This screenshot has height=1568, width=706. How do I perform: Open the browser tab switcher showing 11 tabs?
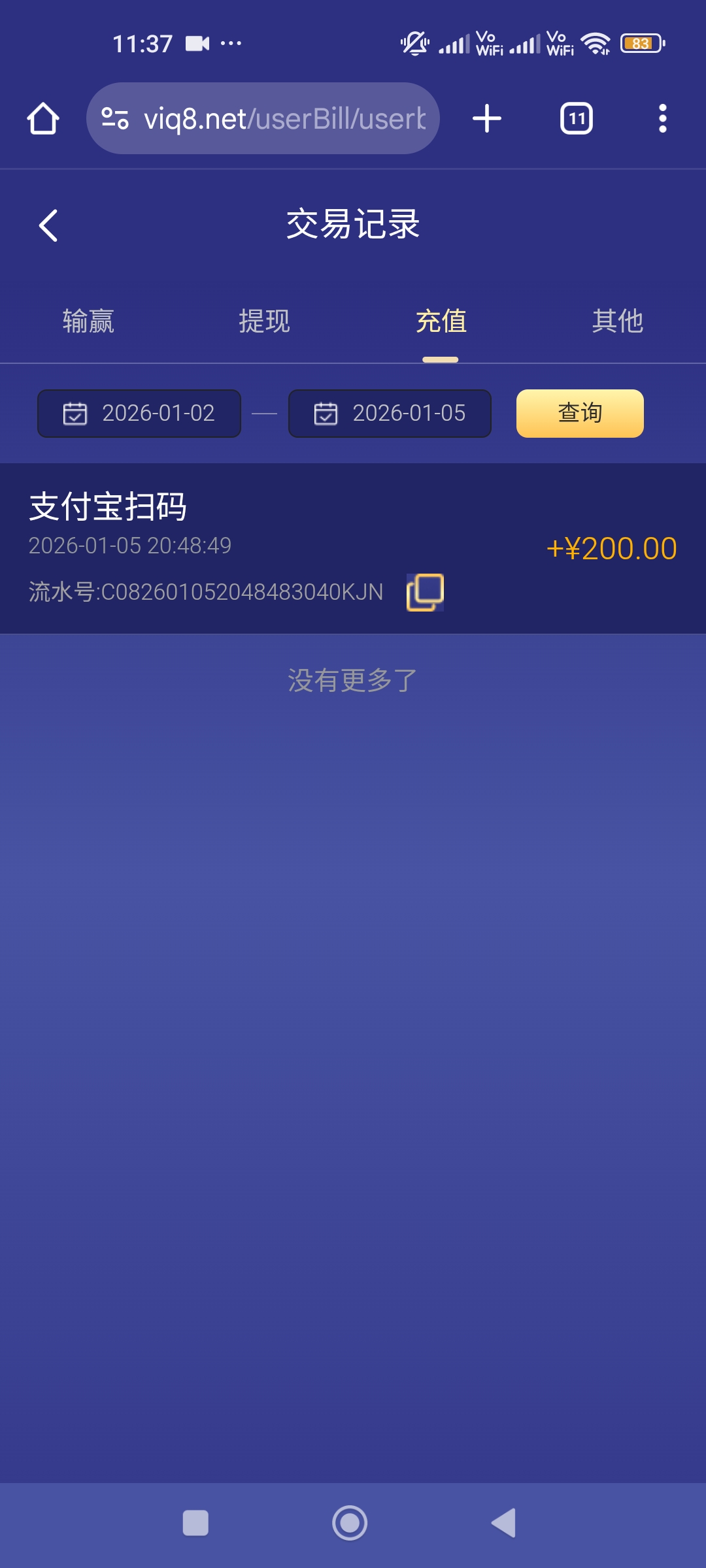click(576, 118)
